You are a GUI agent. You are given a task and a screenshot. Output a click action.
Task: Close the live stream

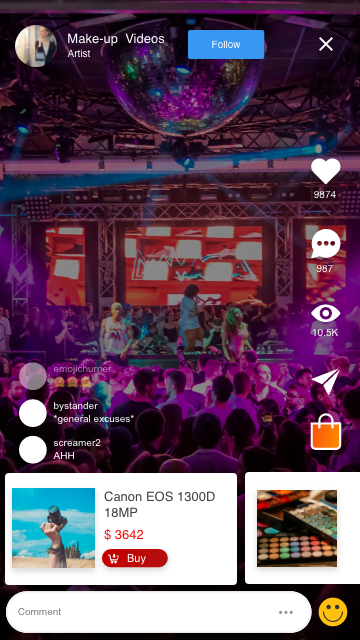(x=326, y=44)
